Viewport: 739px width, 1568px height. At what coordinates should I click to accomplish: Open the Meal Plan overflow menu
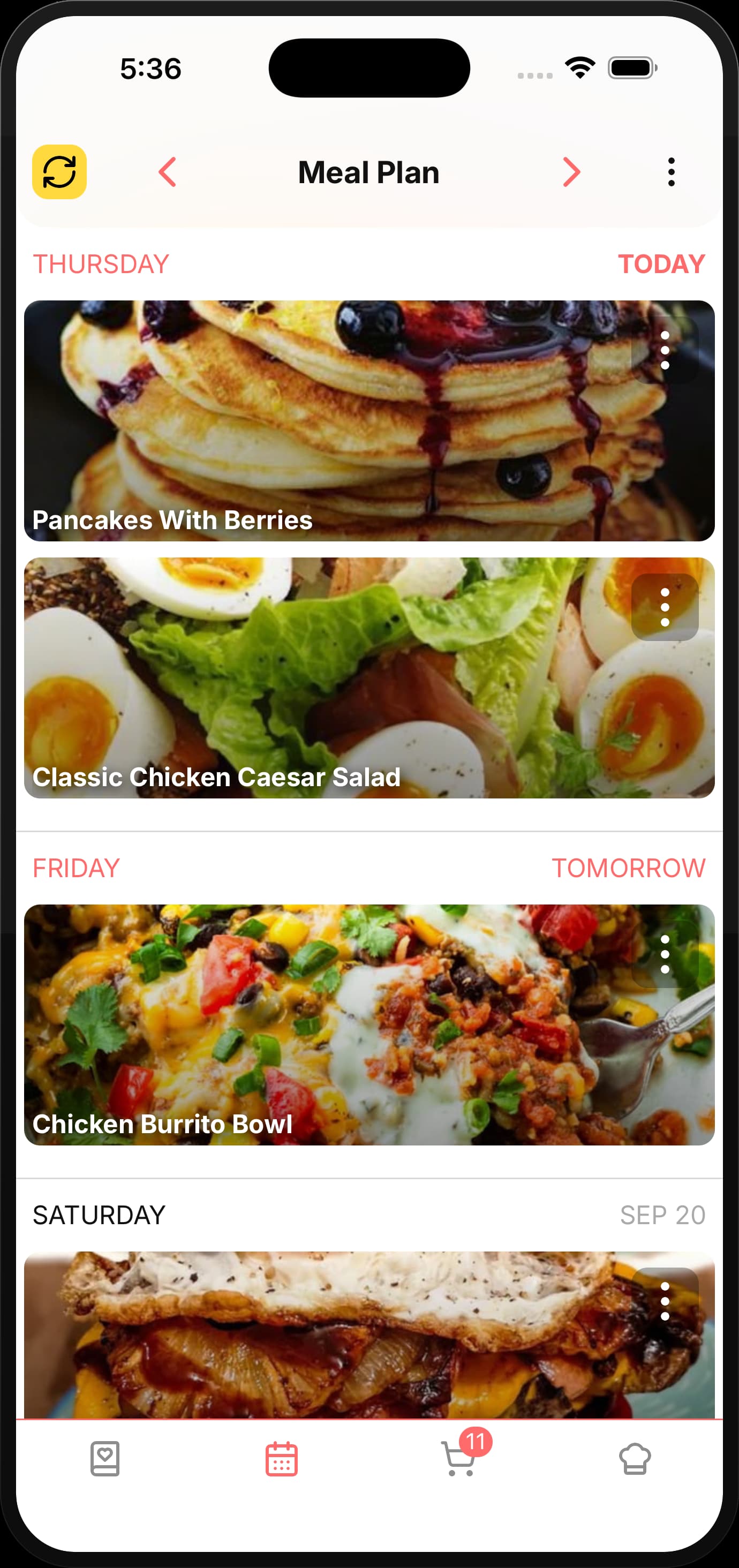coord(671,172)
